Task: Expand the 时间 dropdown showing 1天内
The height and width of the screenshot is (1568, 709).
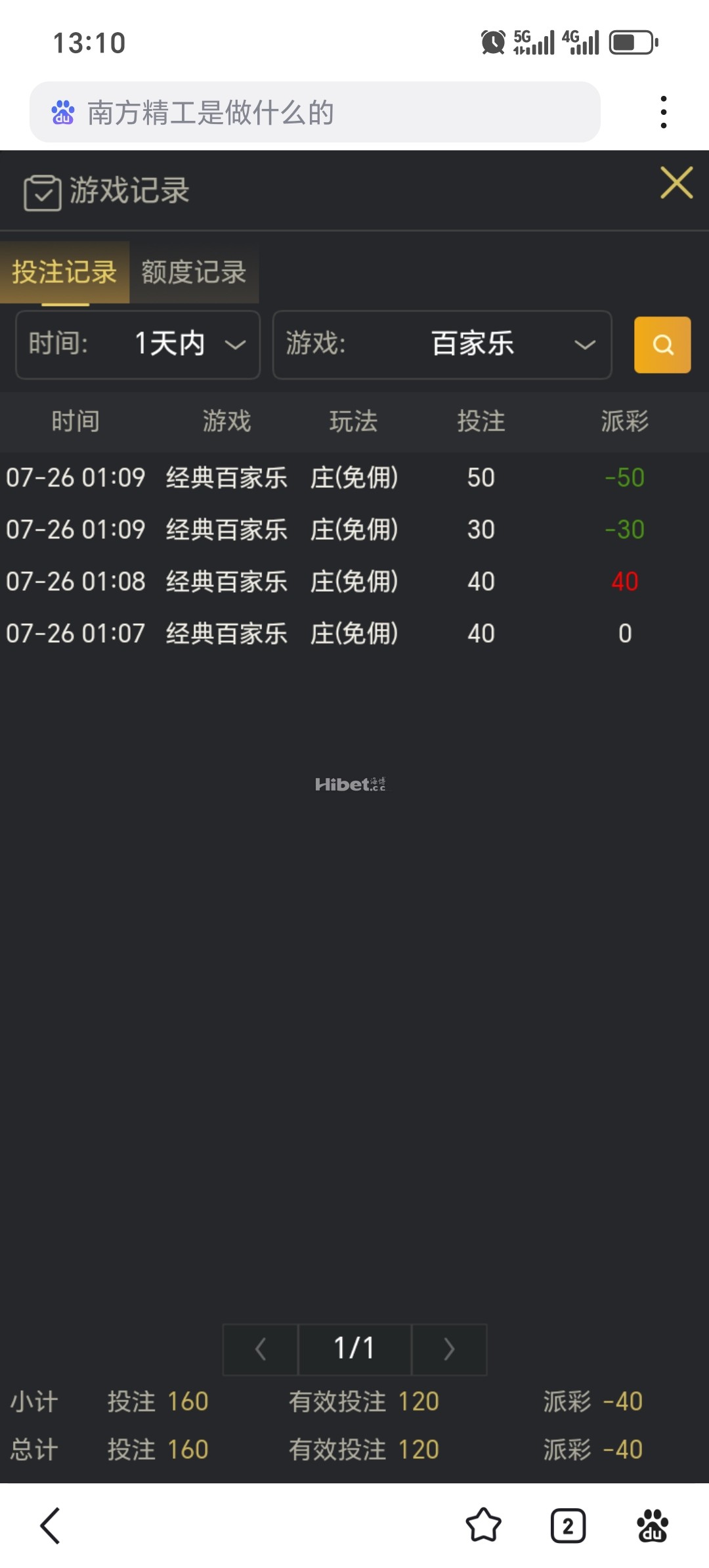Action: pyautogui.click(x=138, y=345)
